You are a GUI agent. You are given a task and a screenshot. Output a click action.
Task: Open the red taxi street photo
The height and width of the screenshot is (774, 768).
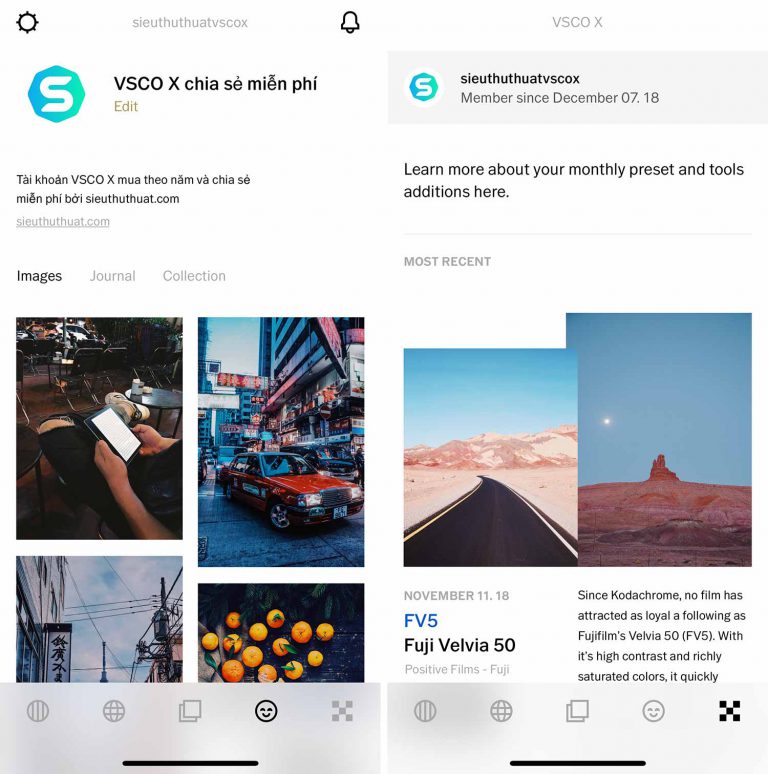pos(281,441)
